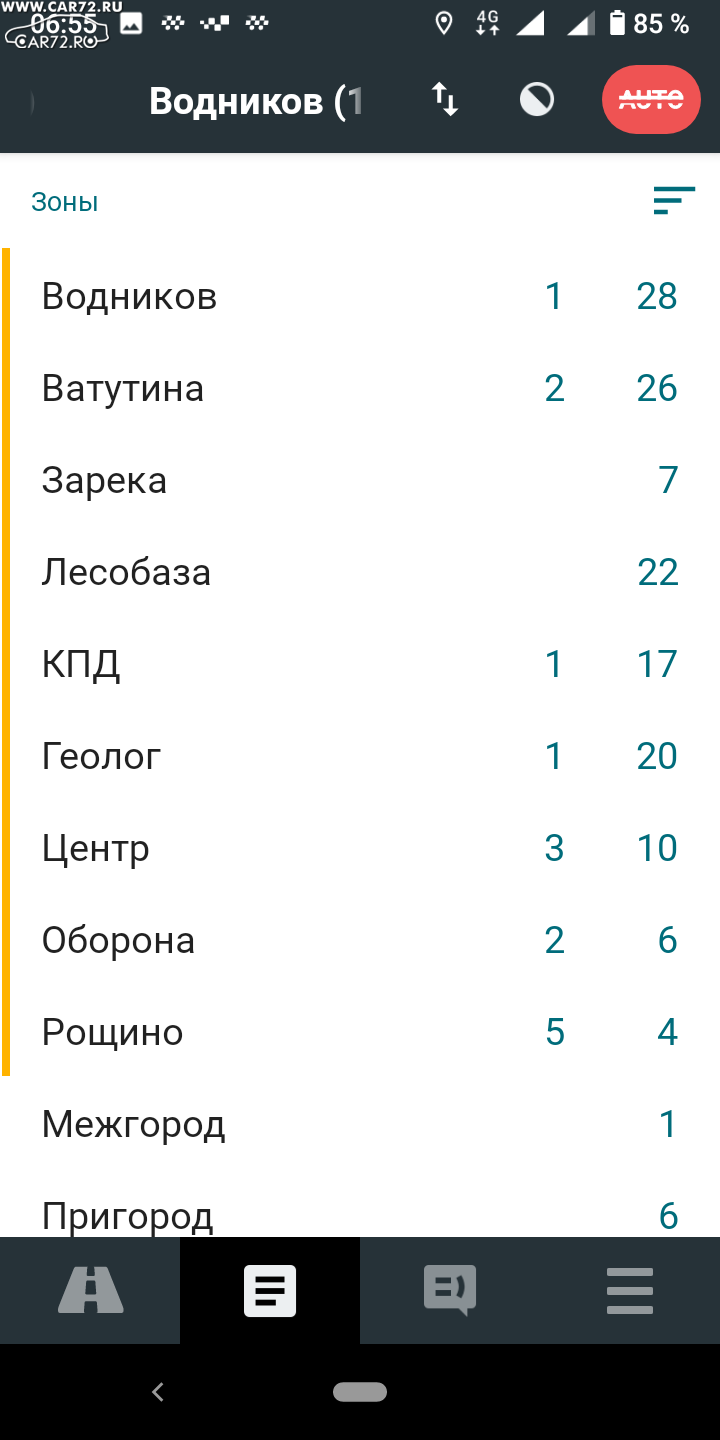Open the hamburger menu tab
This screenshot has height=1440, width=720.
pyautogui.click(x=630, y=1290)
